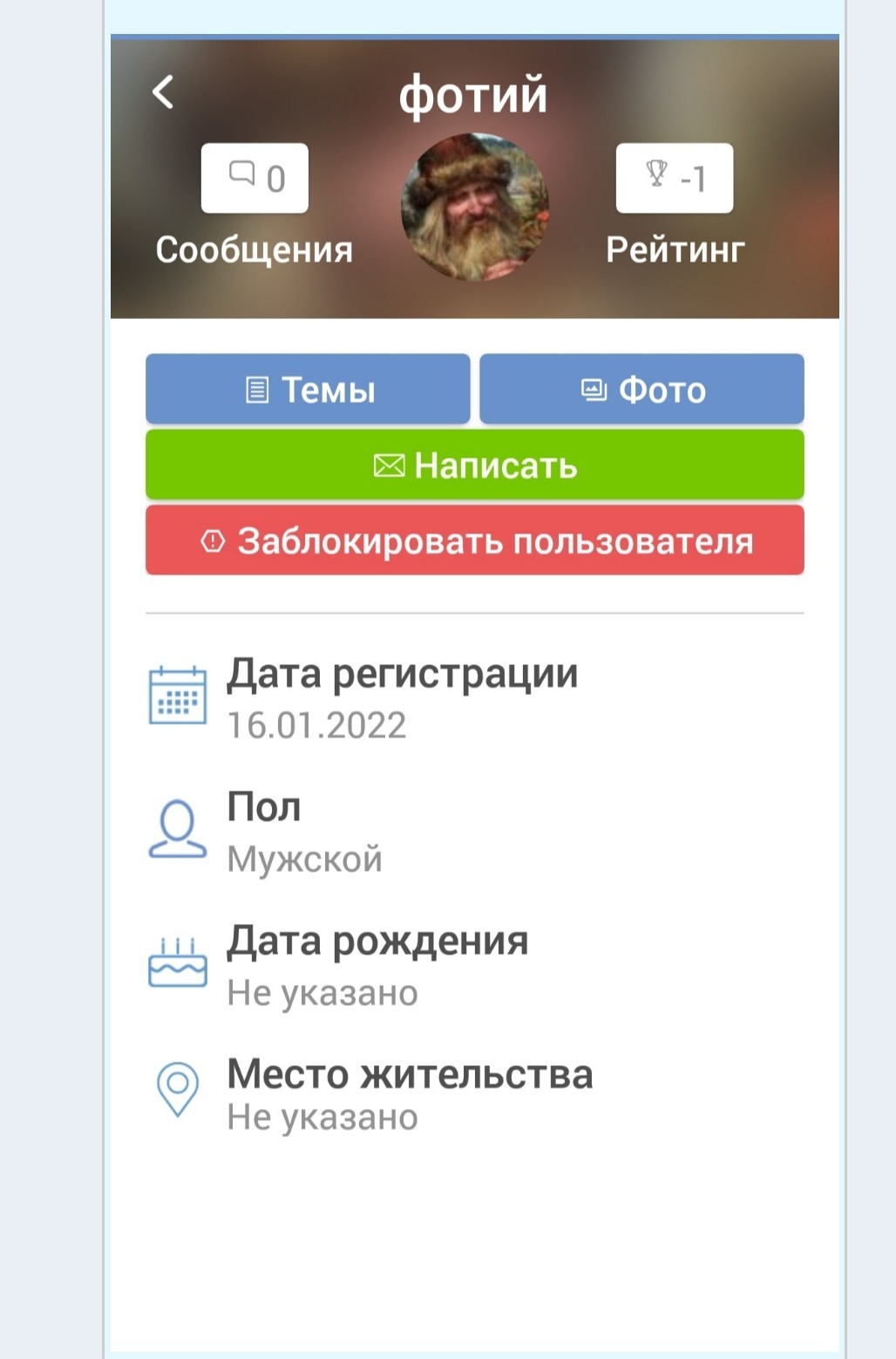896x1359 pixels.
Task: Tap Написать to message фотий
Action: (475, 465)
